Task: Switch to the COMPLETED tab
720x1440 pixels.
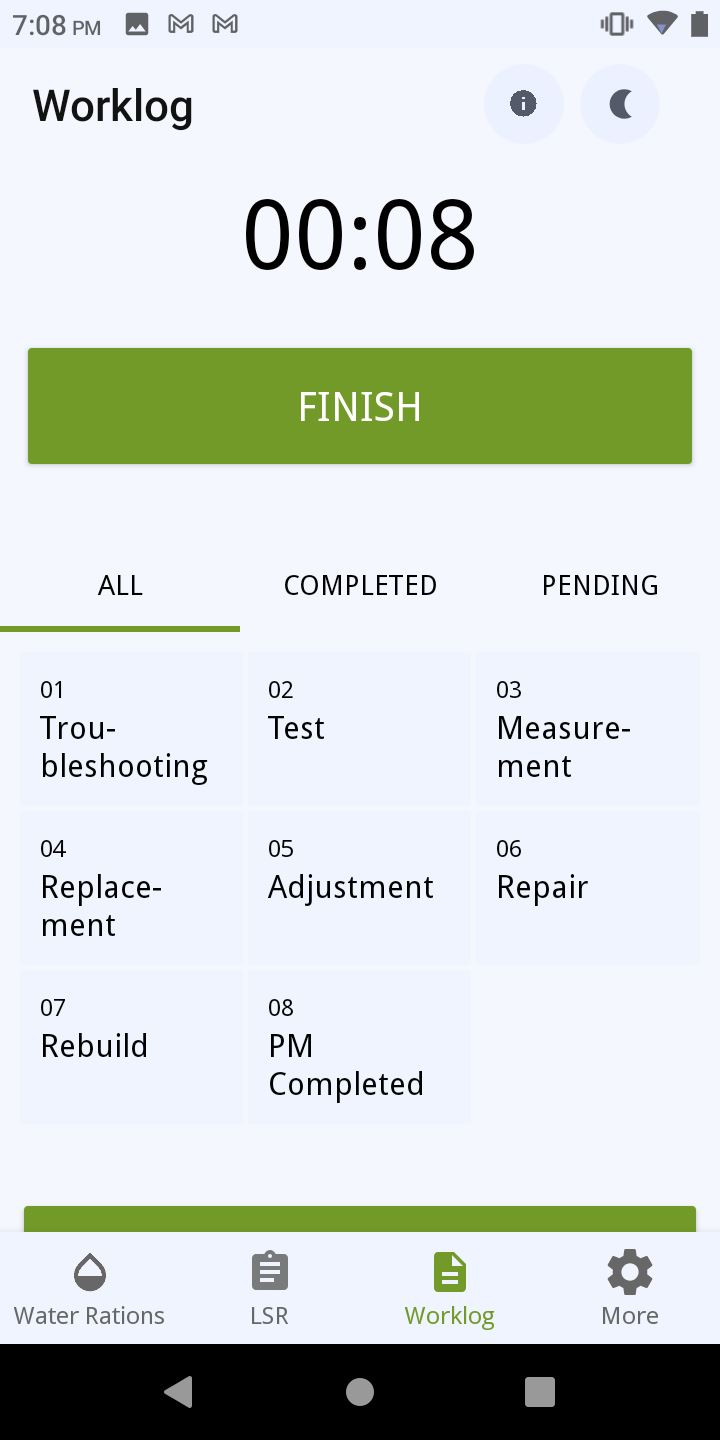Action: coord(360,586)
